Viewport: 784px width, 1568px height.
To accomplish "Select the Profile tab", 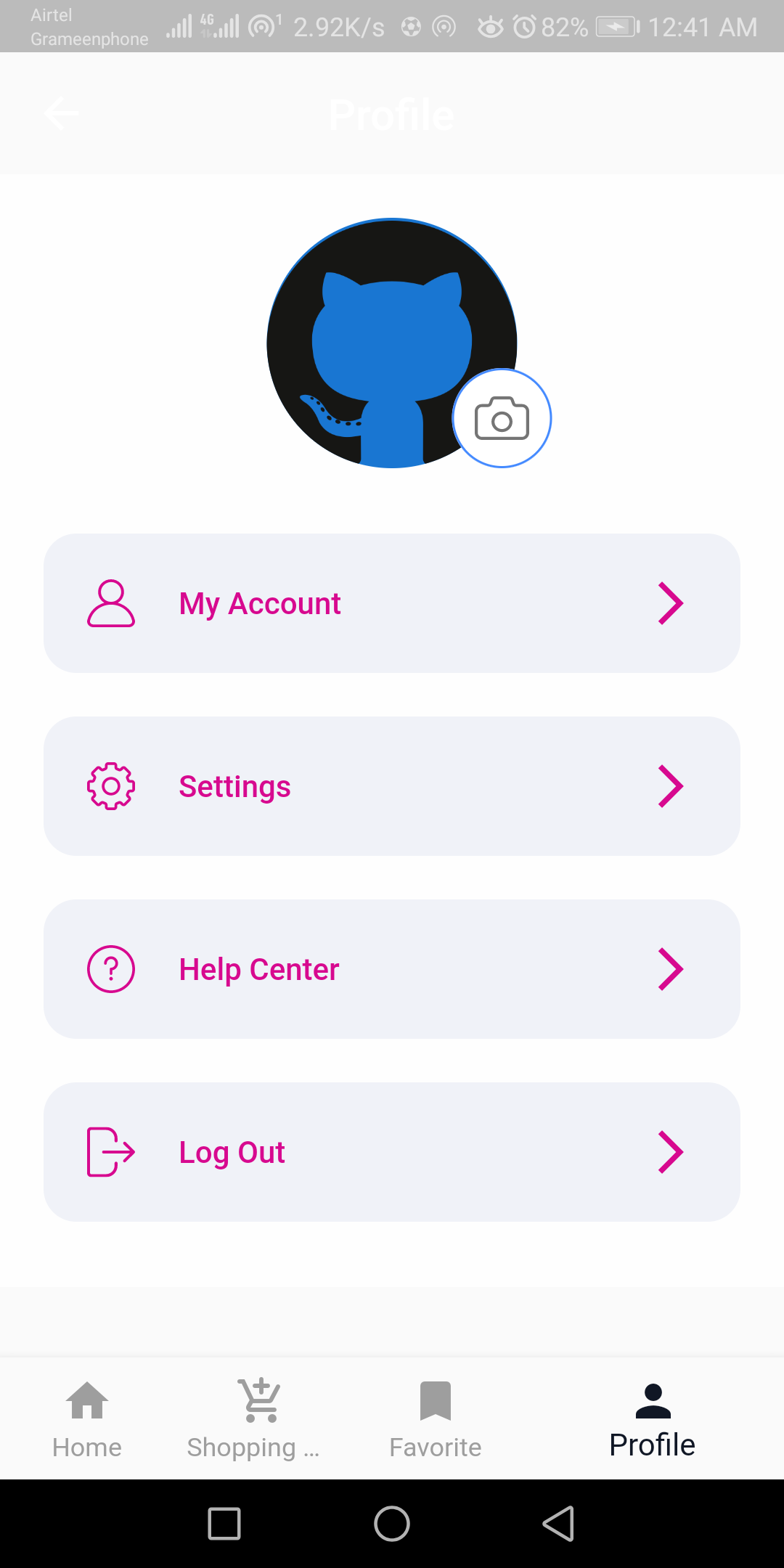I will point(652,1419).
